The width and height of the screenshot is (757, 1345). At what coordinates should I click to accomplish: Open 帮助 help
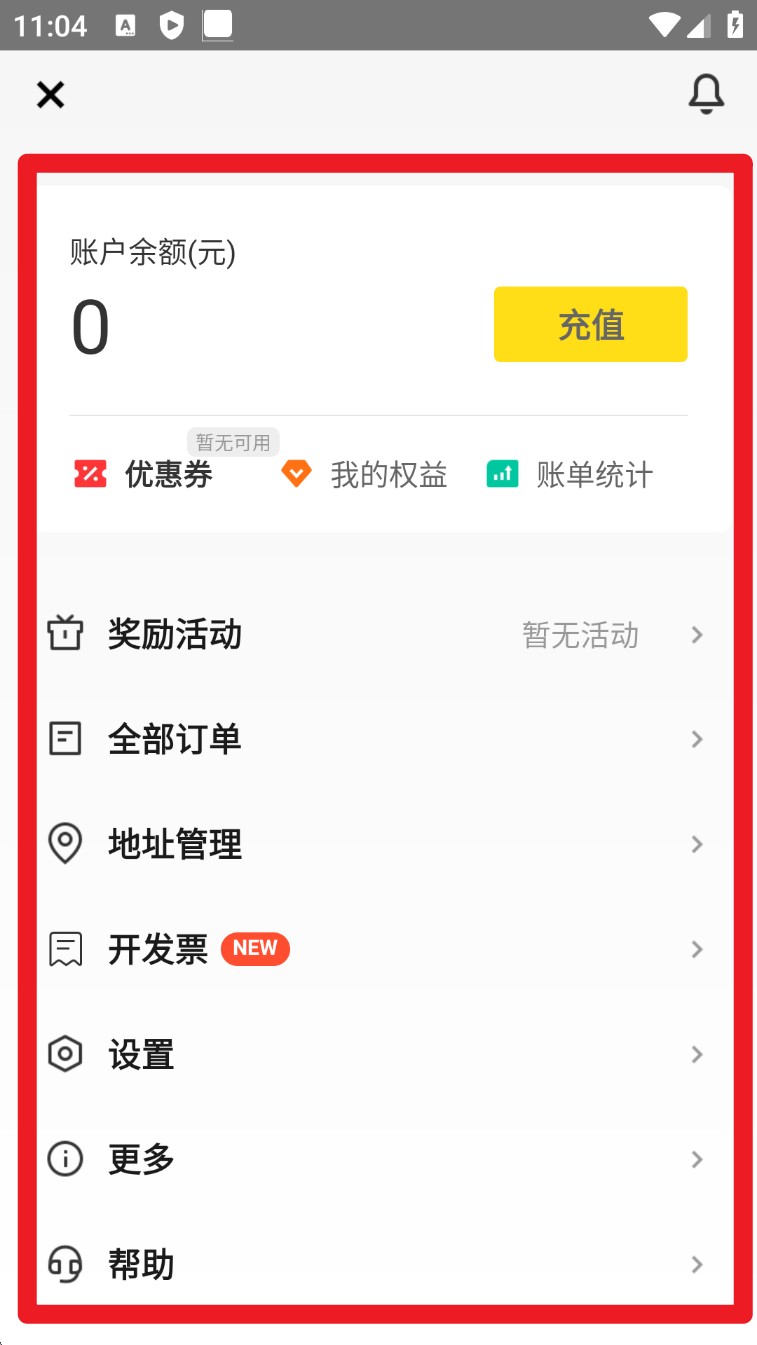tap(378, 1265)
